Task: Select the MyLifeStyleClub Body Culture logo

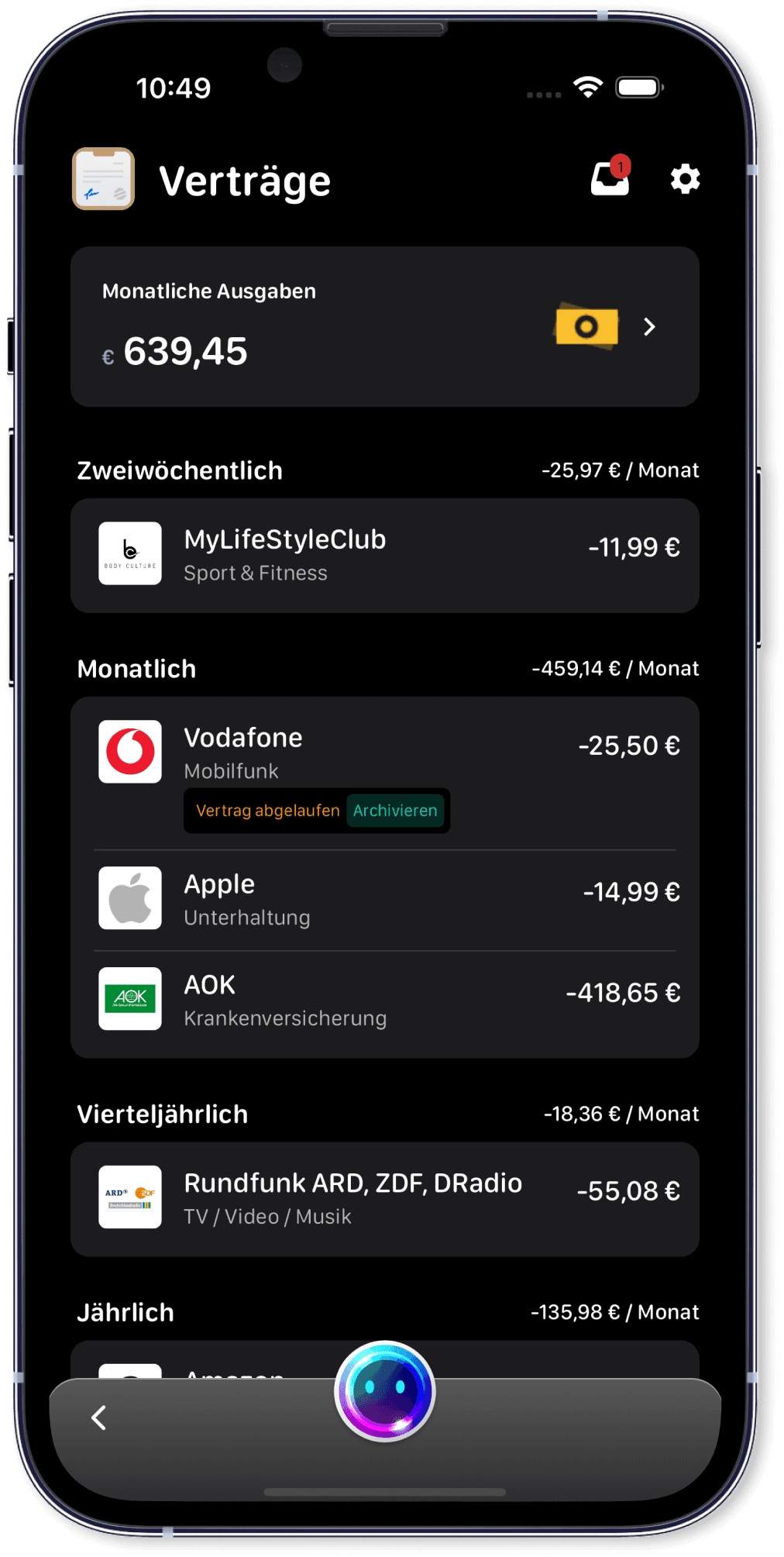Action: click(130, 554)
